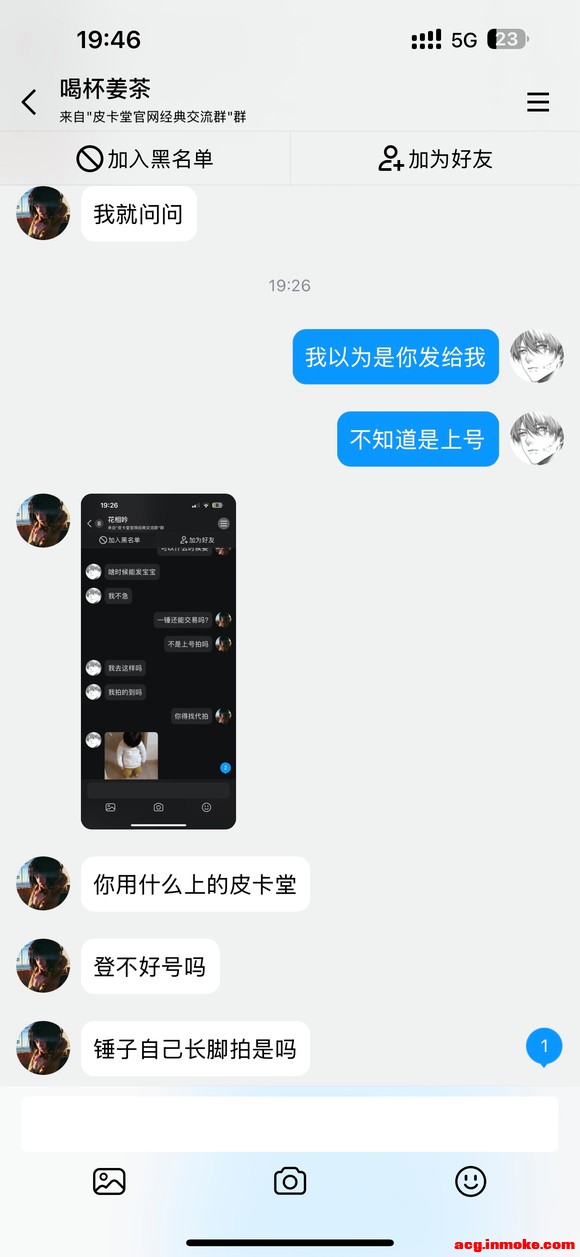Screen dimensions: 580x1257
Task: Tap 加为好友 to add friend
Action: pos(435,159)
